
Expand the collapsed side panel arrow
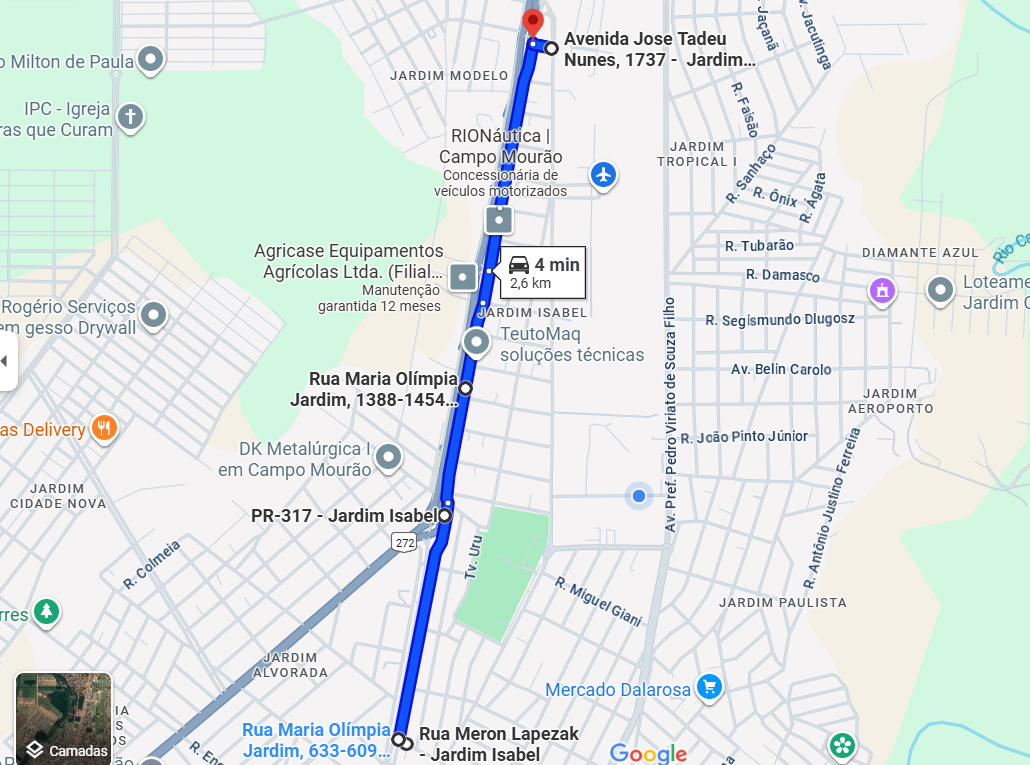click(6, 360)
